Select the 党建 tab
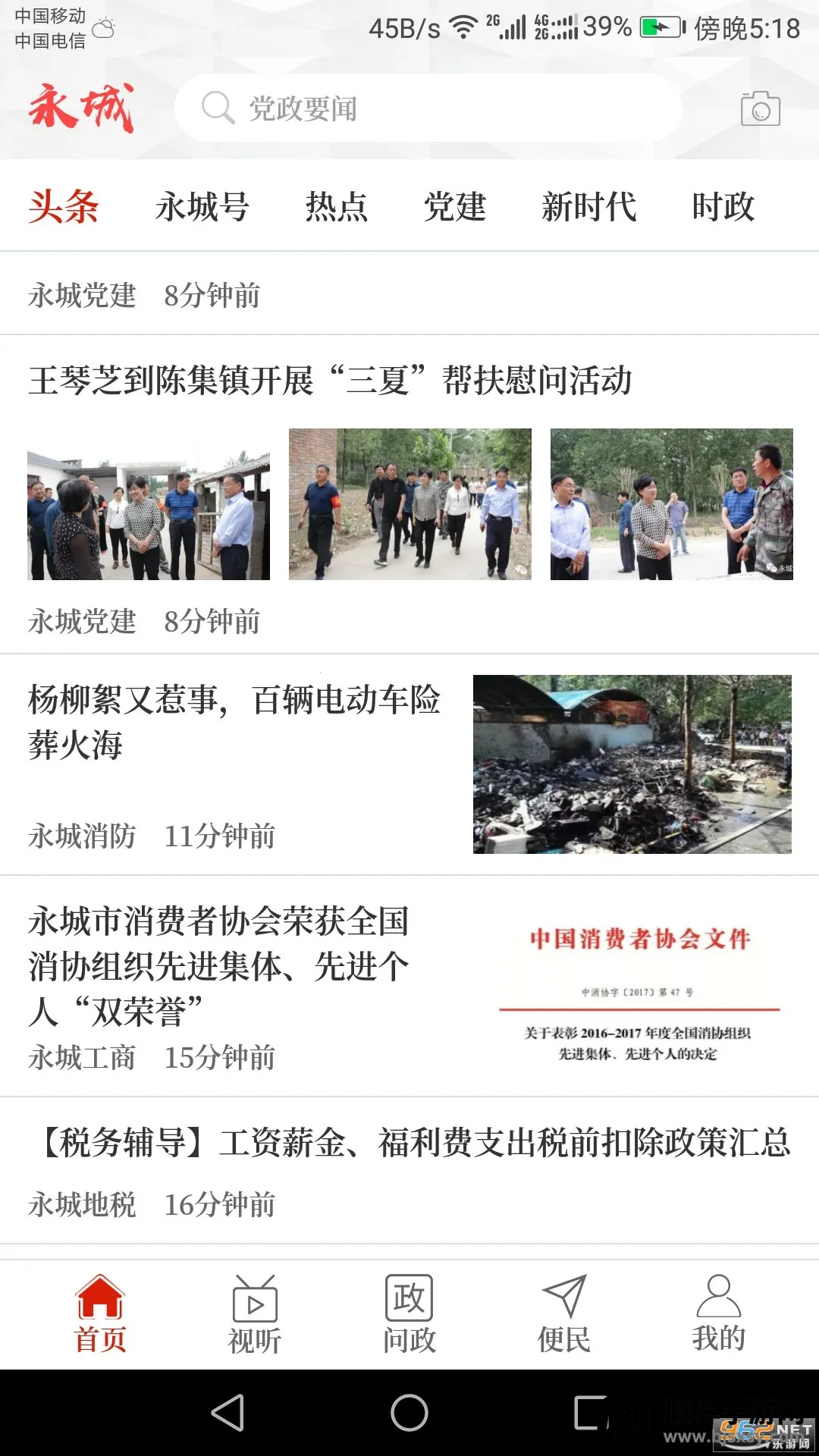 pos(455,206)
